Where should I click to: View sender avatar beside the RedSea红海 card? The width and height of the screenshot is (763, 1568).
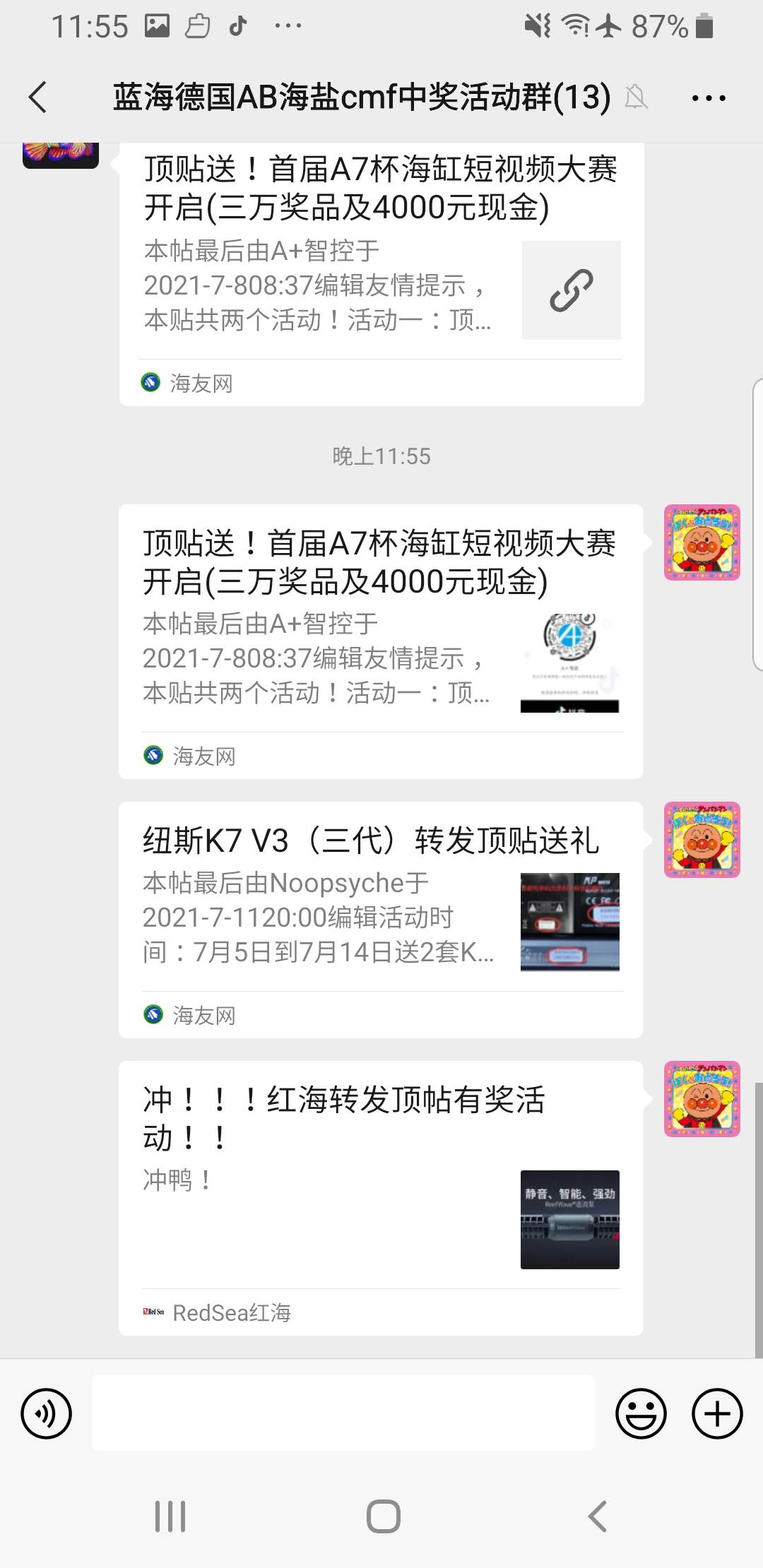tap(702, 1099)
